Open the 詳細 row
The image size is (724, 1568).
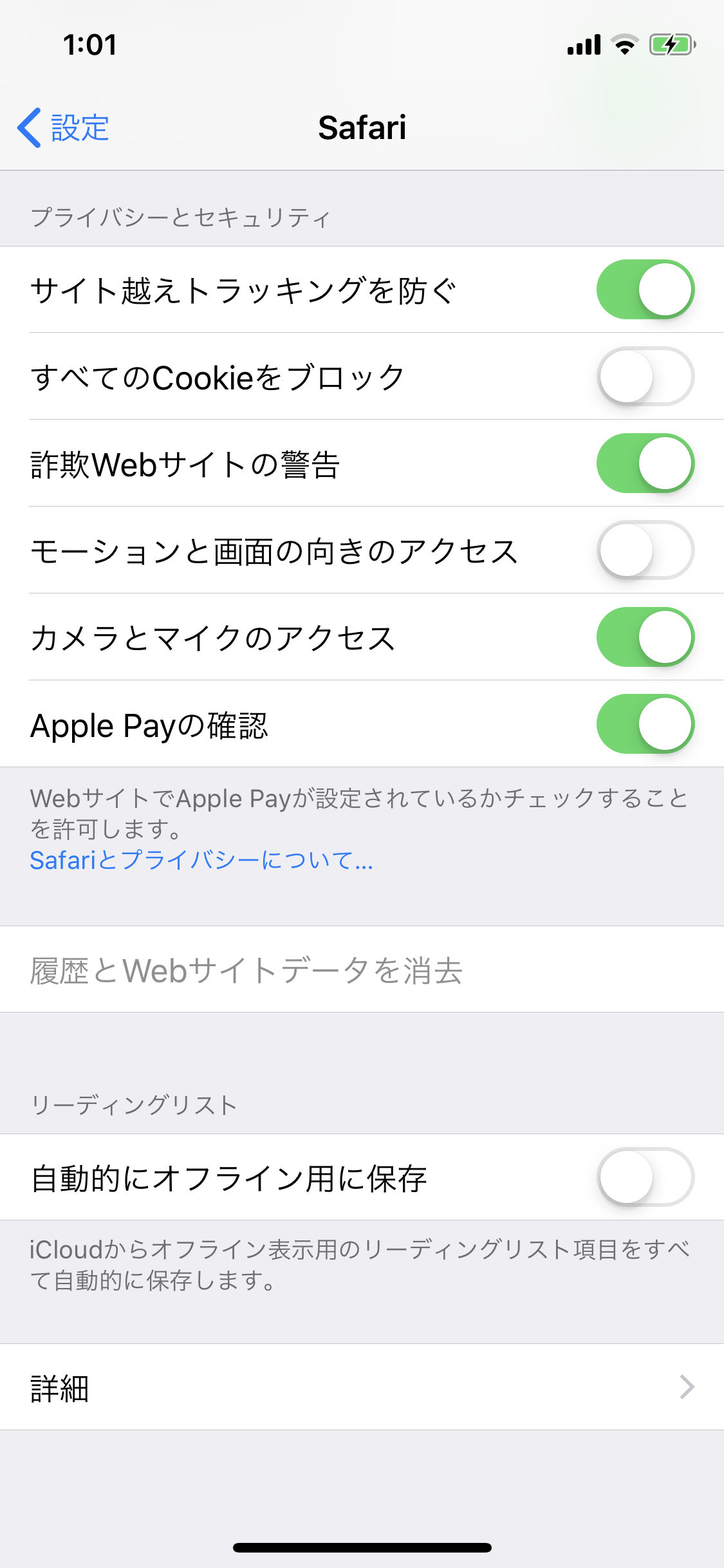[x=362, y=1387]
